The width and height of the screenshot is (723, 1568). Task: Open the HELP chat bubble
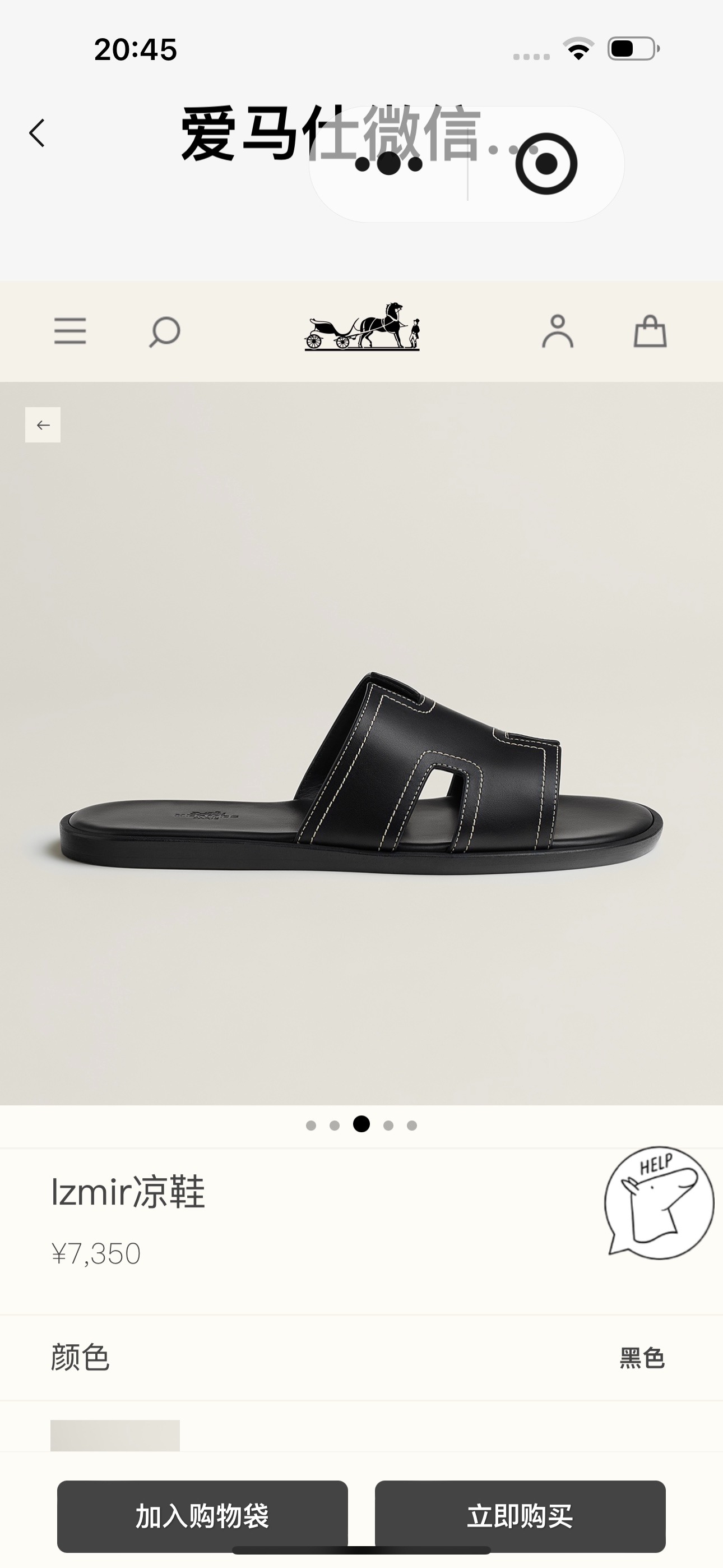(659, 1202)
